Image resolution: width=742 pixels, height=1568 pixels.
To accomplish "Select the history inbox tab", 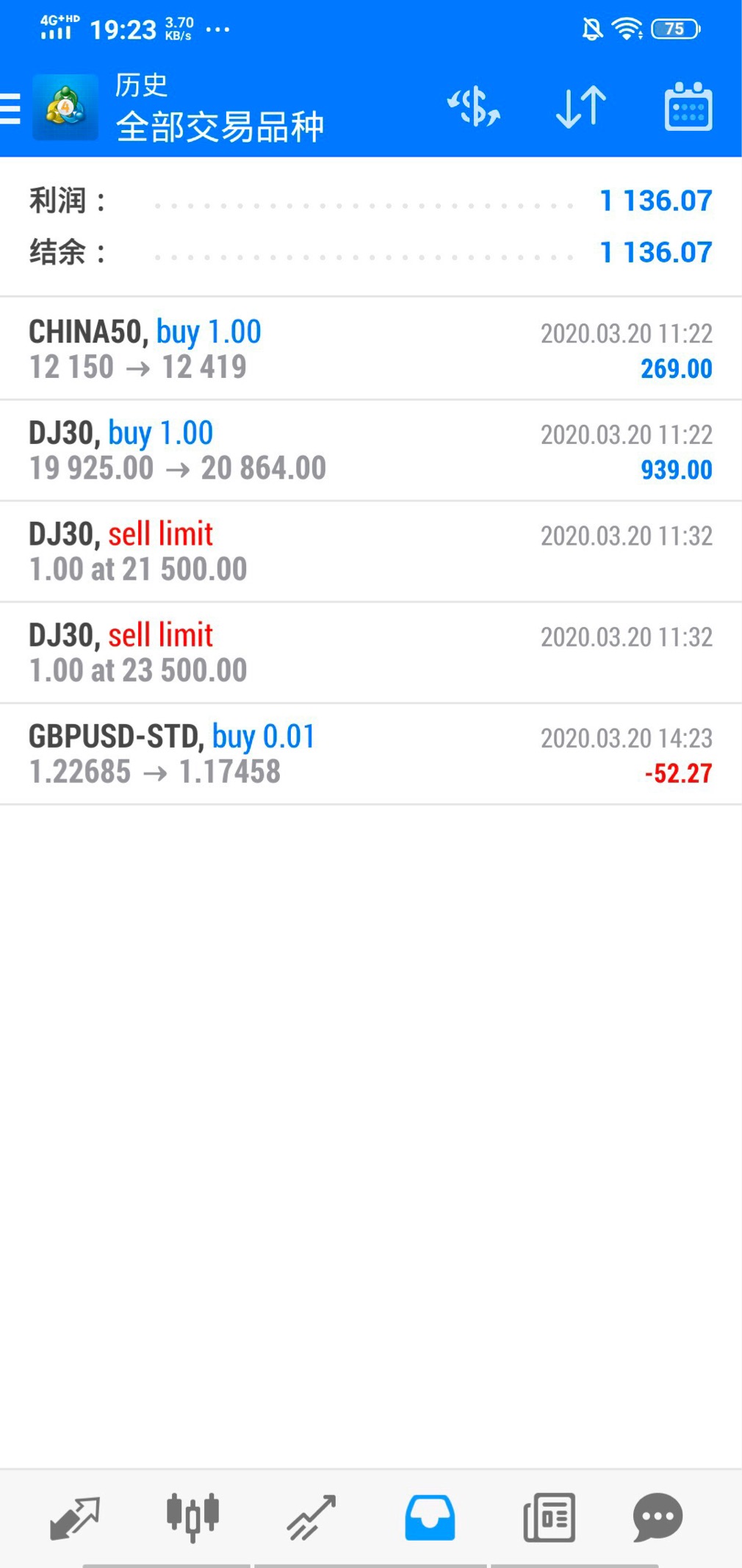I will (430, 1517).
